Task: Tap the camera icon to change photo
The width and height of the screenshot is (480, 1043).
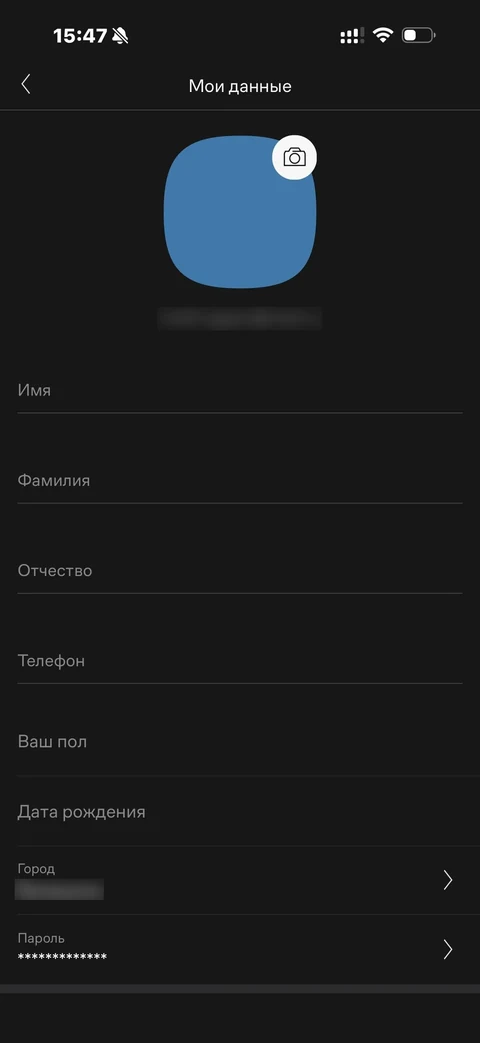Action: pos(295,157)
